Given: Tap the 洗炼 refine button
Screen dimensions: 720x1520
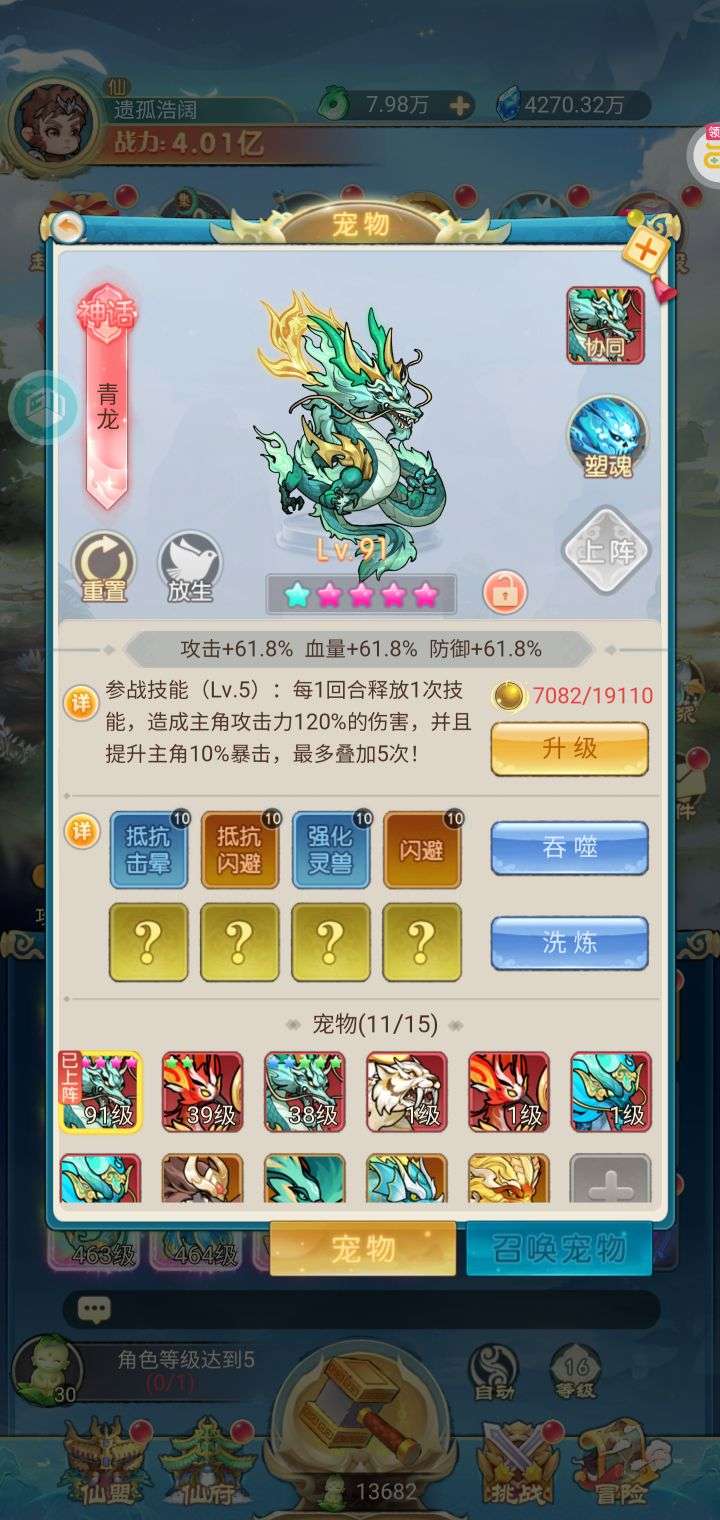Looking at the screenshot, I should click(x=569, y=943).
